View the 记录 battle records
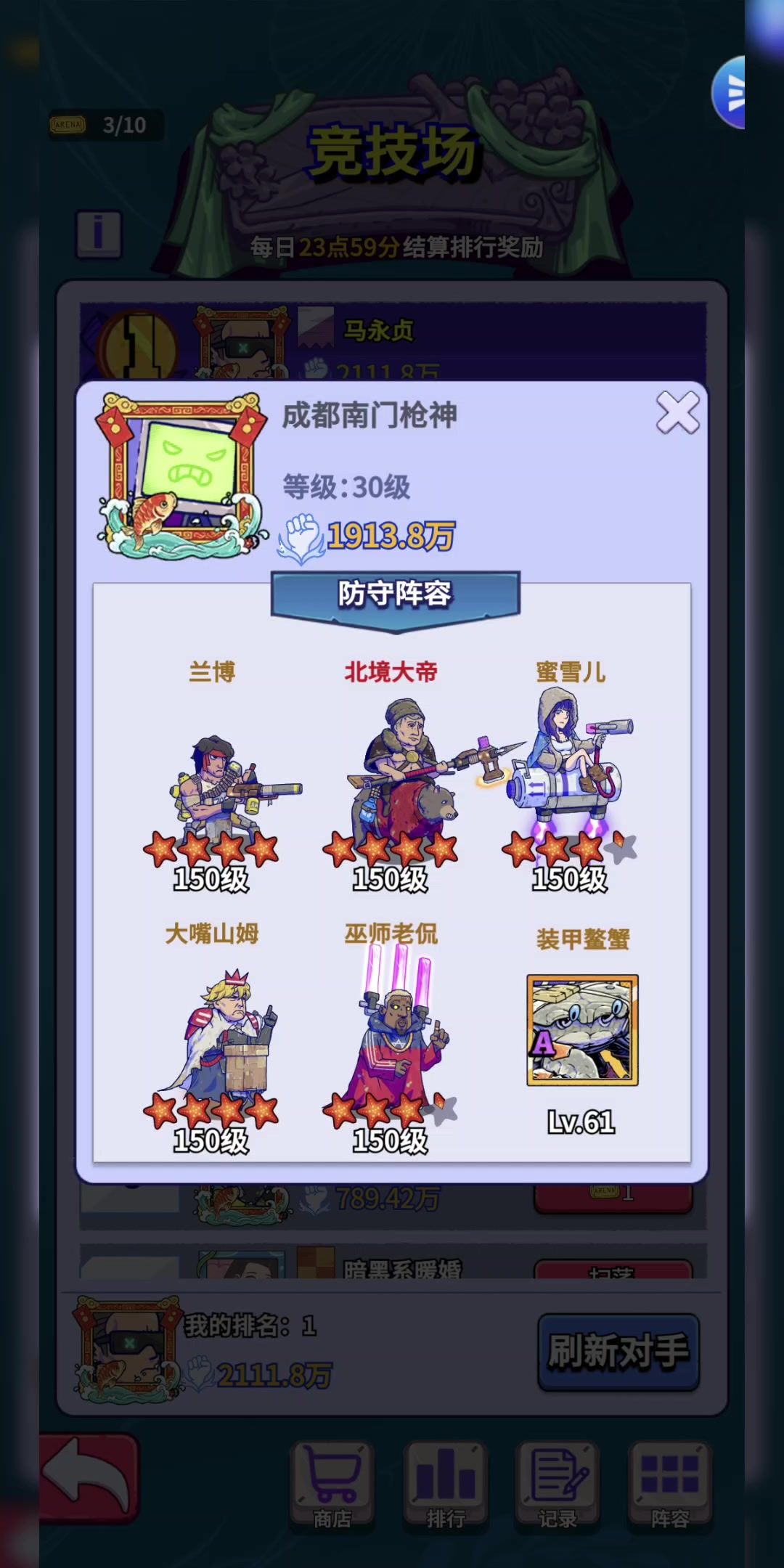Viewport: 784px width, 1568px height. tap(558, 1484)
